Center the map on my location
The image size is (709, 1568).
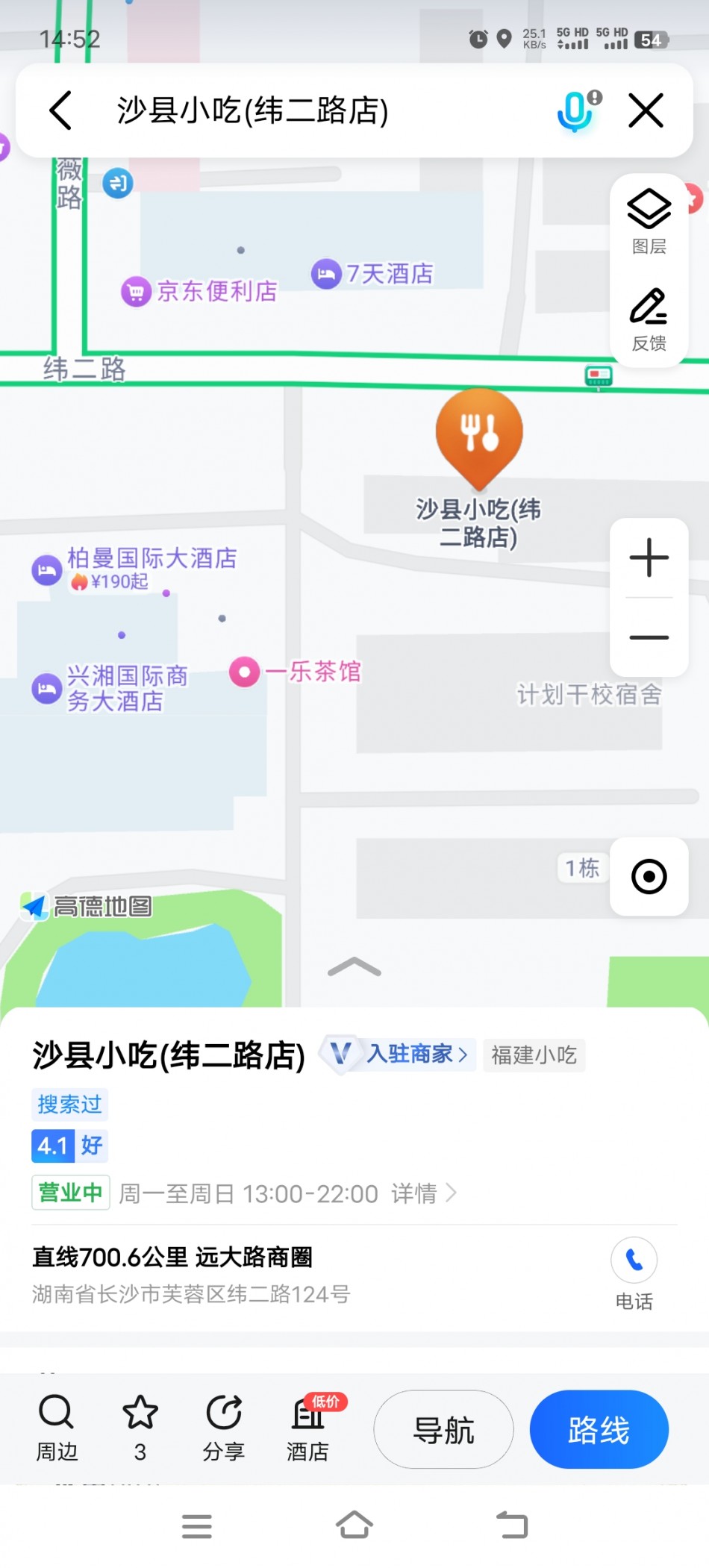point(649,876)
